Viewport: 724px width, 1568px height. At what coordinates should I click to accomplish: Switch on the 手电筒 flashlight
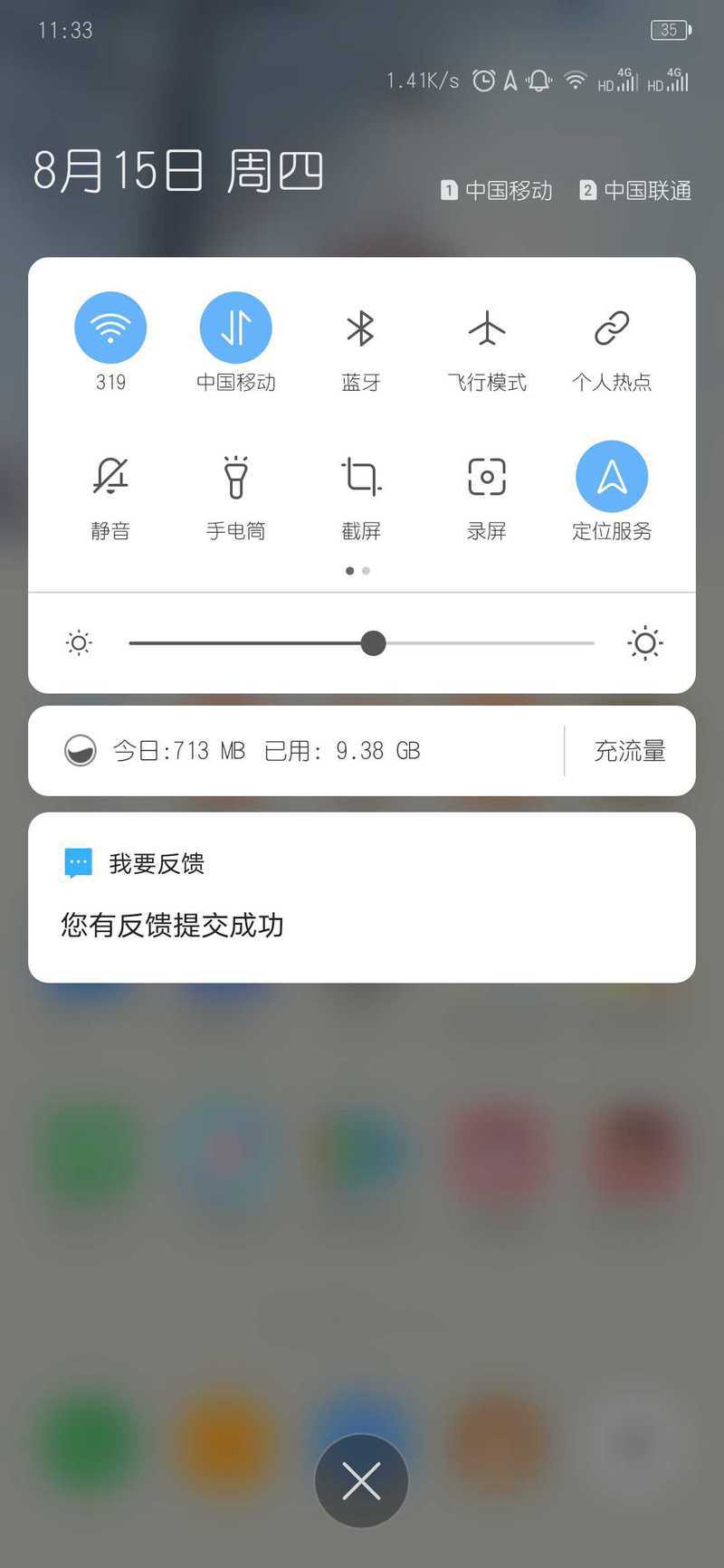tap(235, 477)
